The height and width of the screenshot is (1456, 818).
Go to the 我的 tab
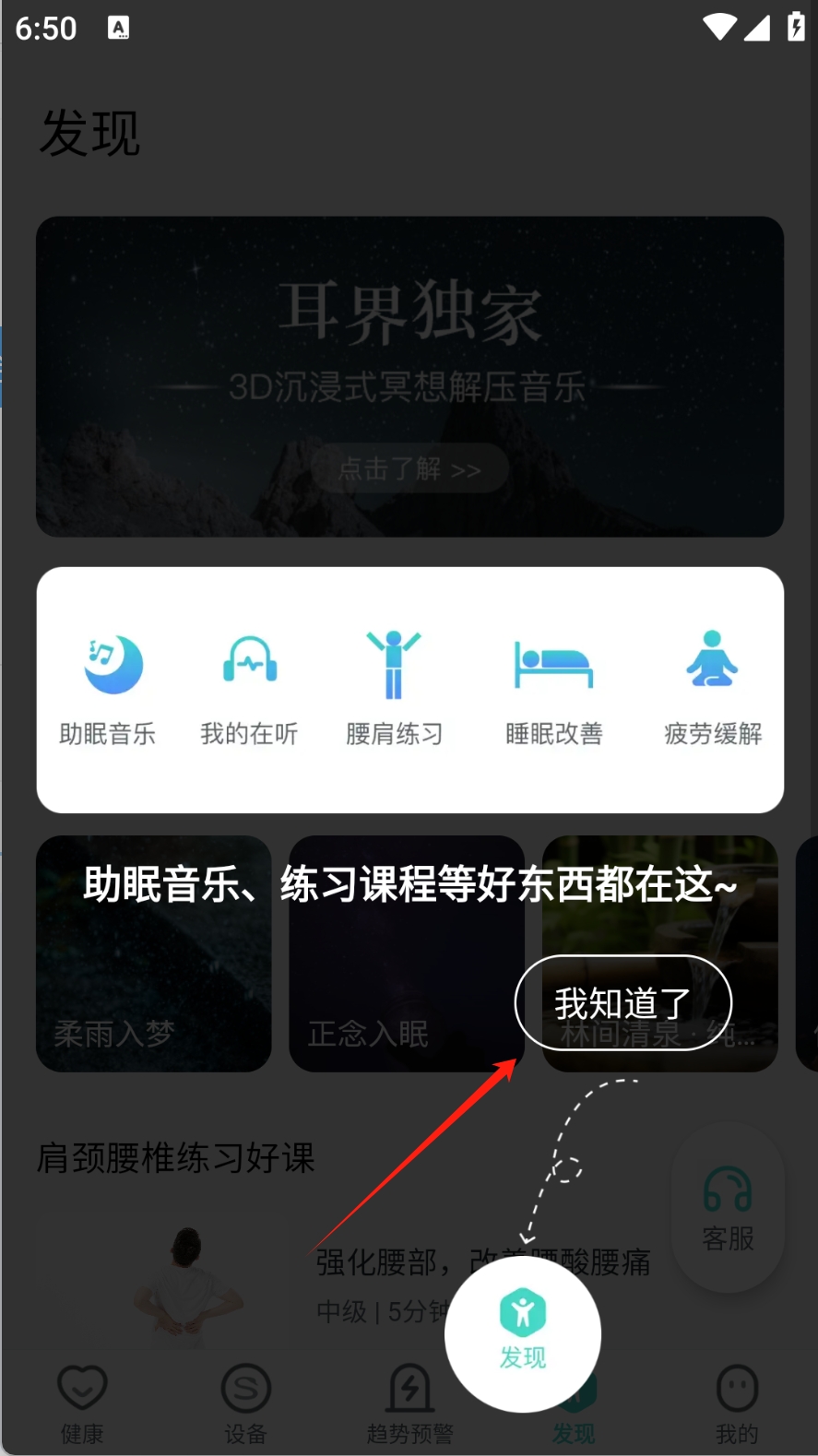coord(736,1403)
